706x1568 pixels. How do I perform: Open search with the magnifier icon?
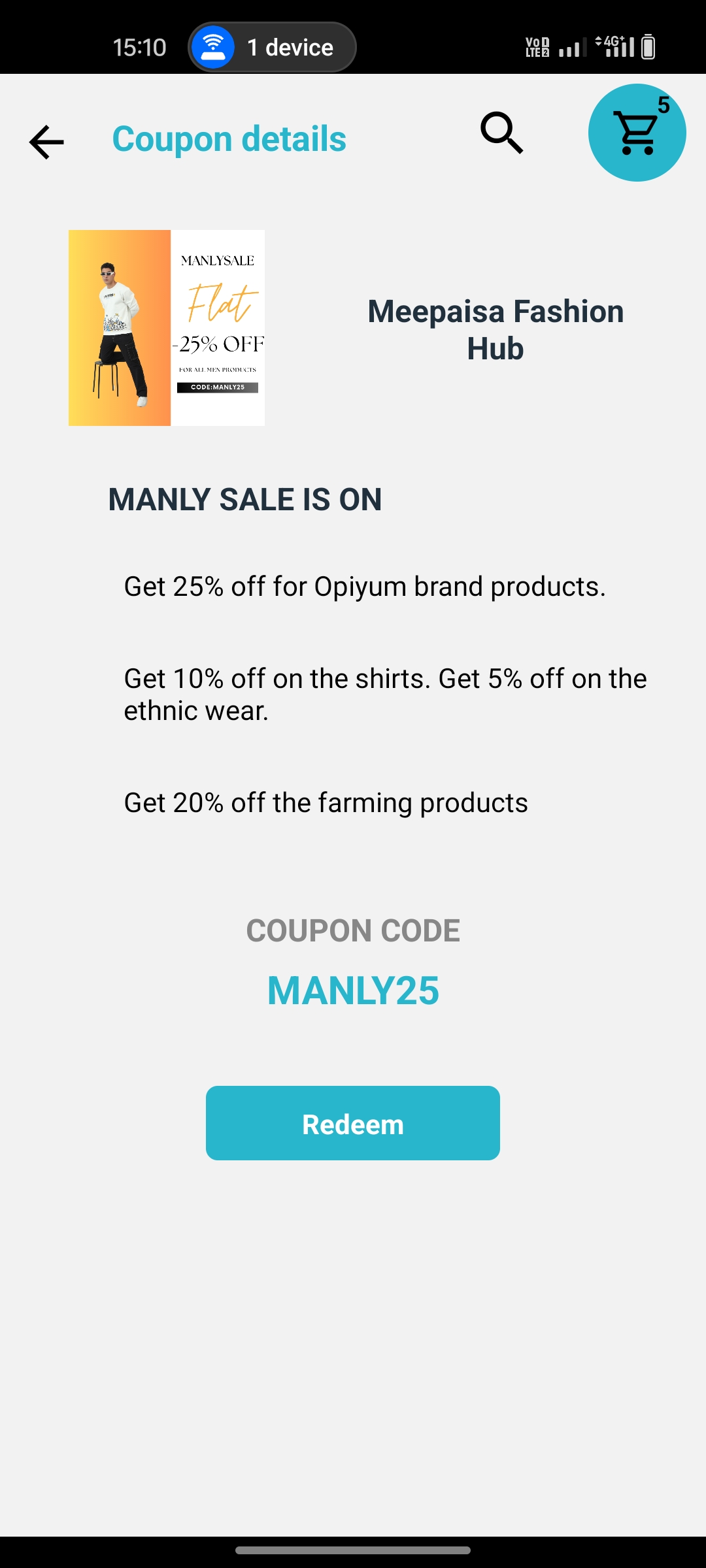[501, 133]
